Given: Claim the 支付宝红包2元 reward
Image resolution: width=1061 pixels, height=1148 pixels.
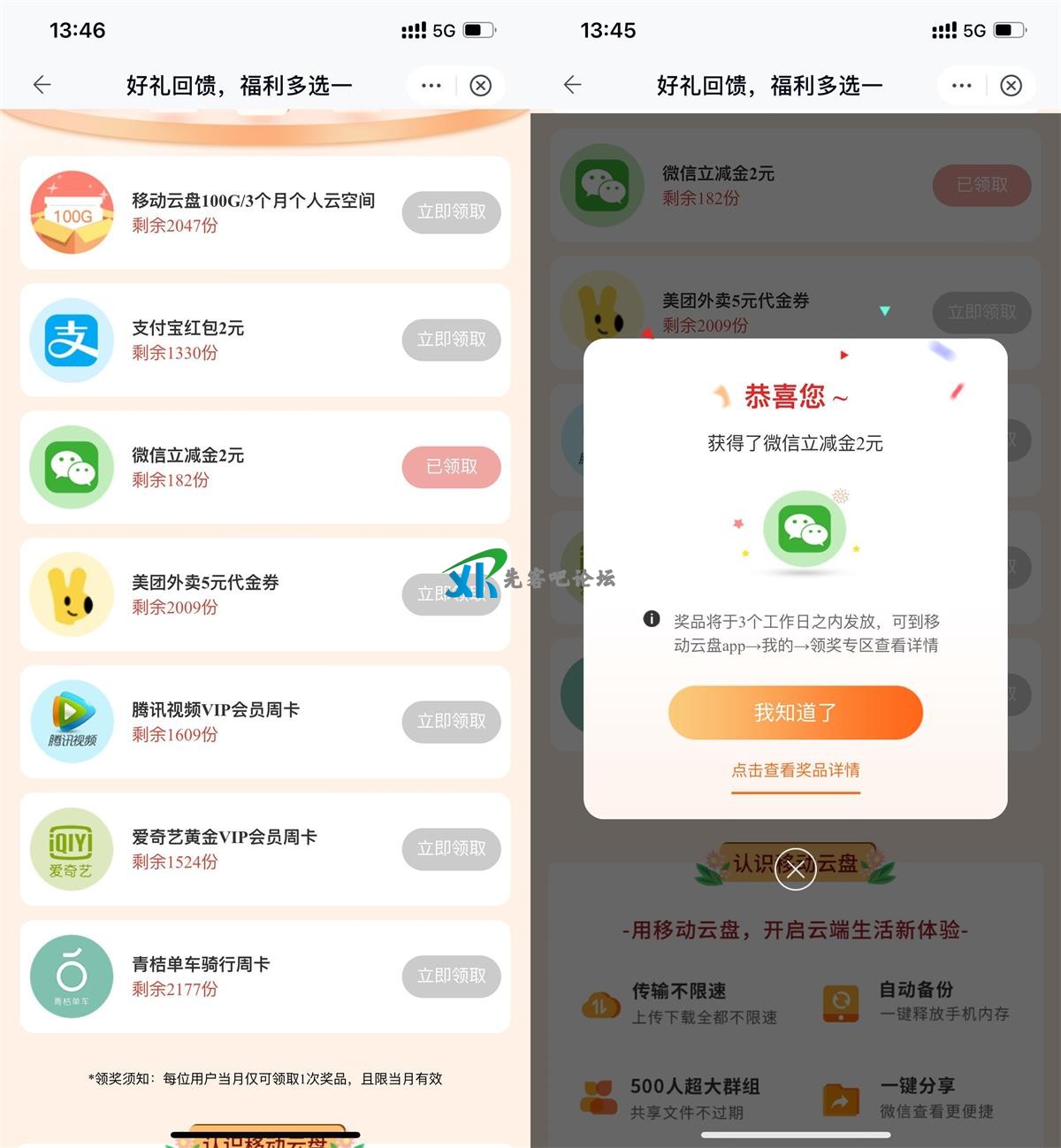Looking at the screenshot, I should click(451, 340).
